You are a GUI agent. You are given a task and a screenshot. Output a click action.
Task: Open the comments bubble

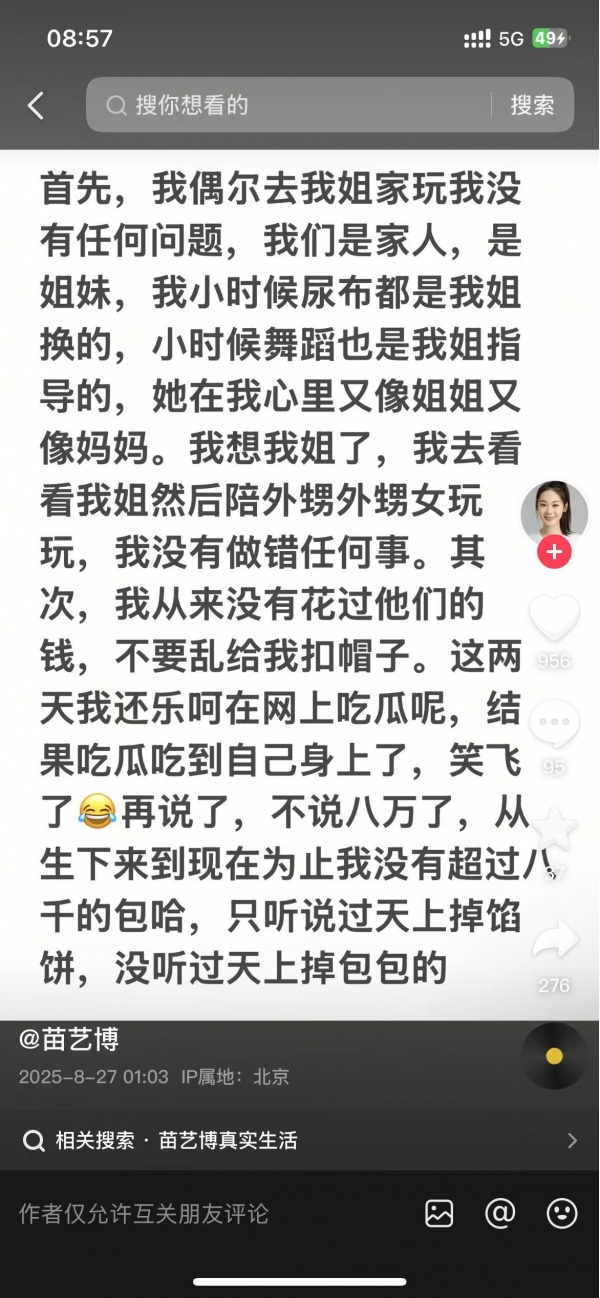click(x=554, y=724)
